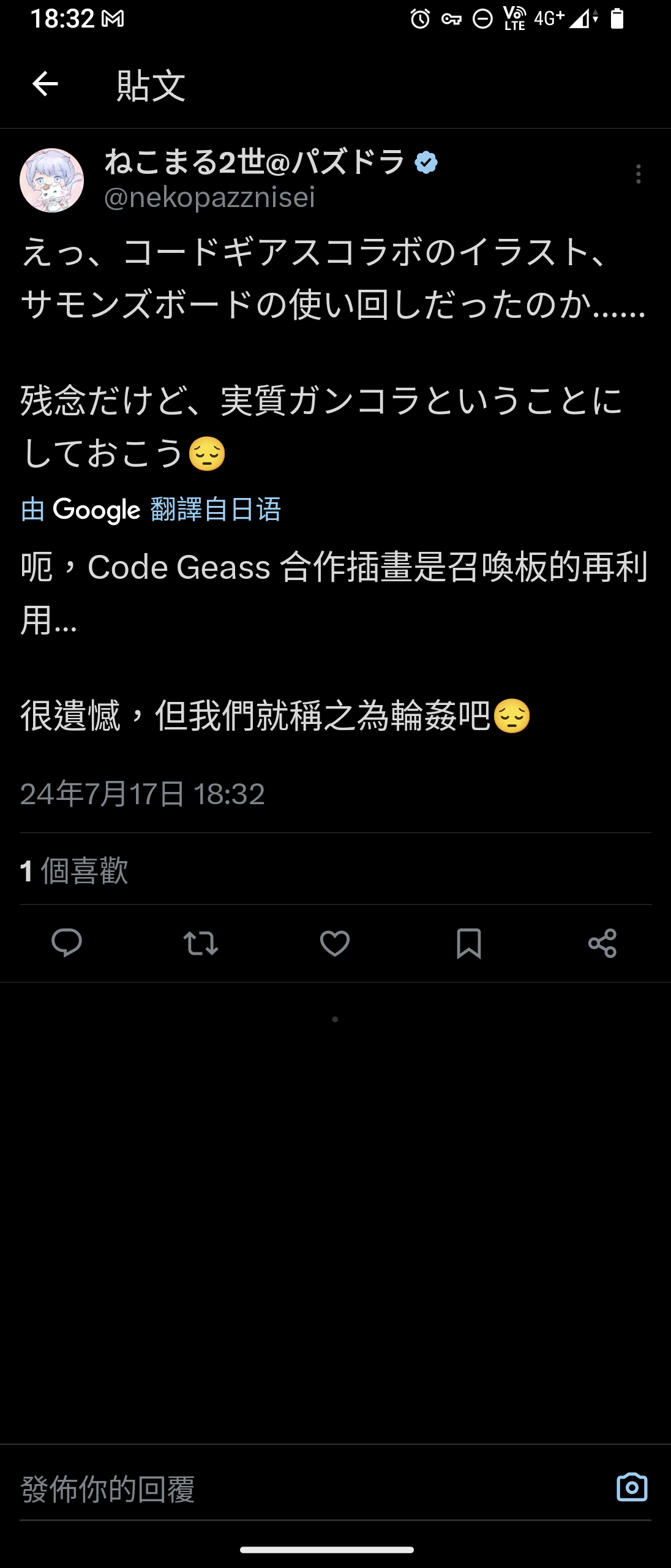View the @nekopazznisei profile
671x1568 pixels.
click(209, 197)
